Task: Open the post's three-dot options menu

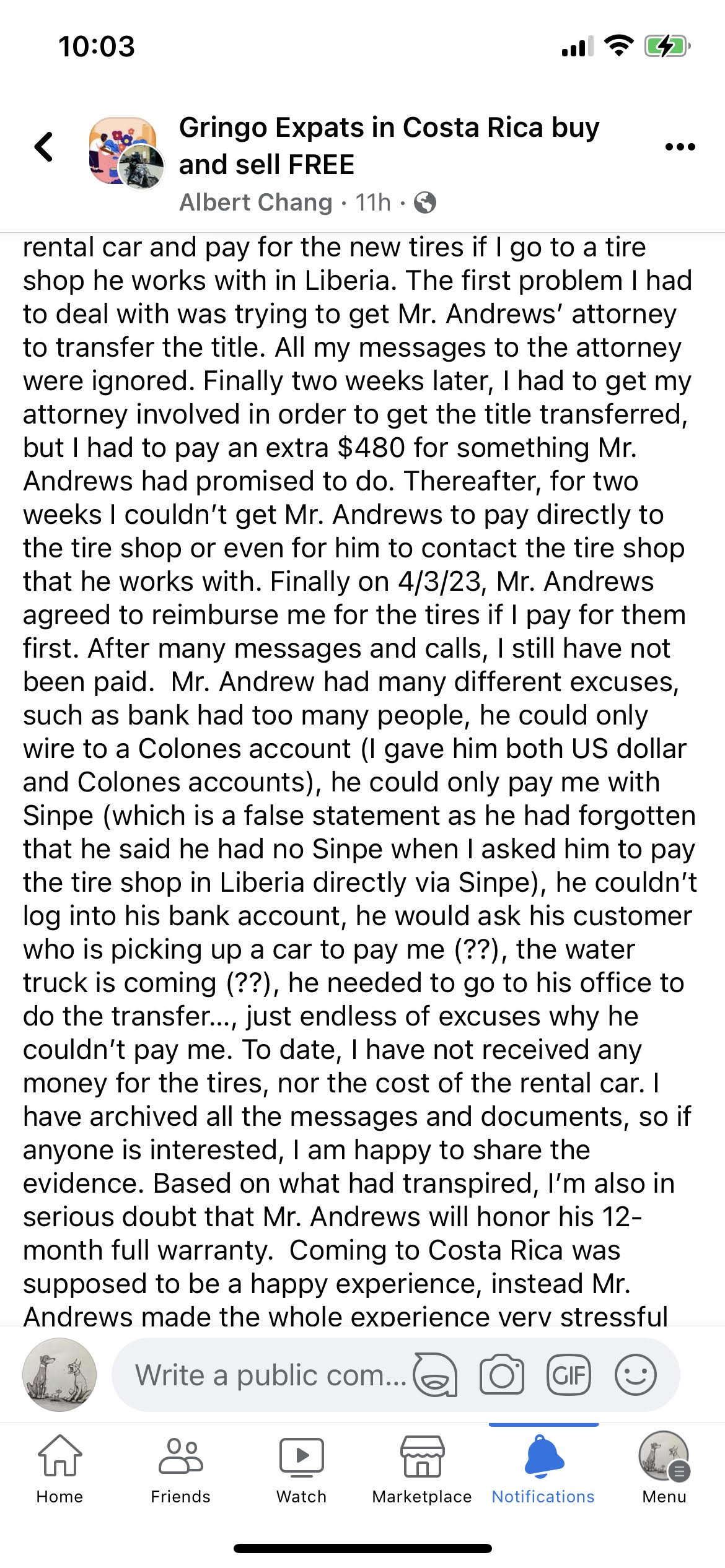Action: pyautogui.click(x=680, y=147)
